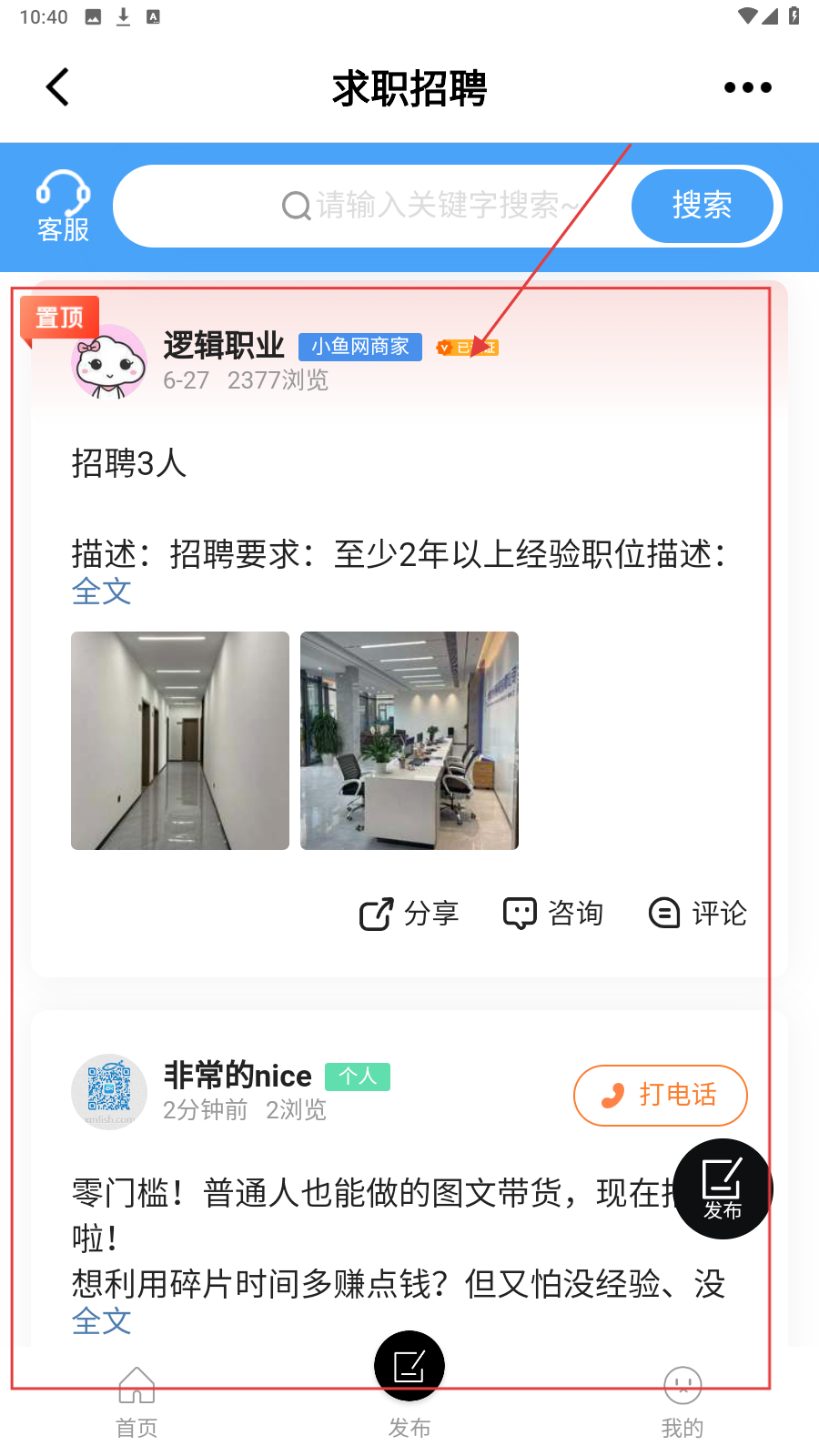The image size is (819, 1456).
Task: Switch to the 首页 tab
Action: click(136, 1403)
